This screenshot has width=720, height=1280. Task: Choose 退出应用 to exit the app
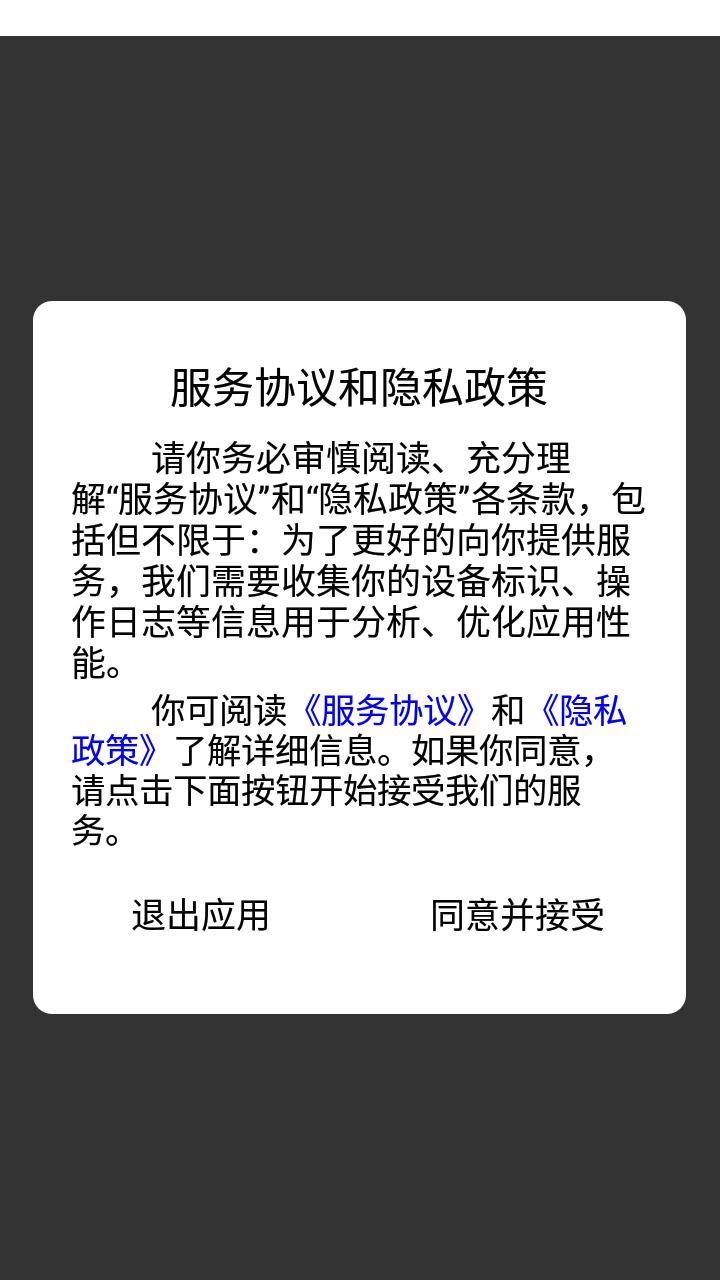(x=200, y=915)
